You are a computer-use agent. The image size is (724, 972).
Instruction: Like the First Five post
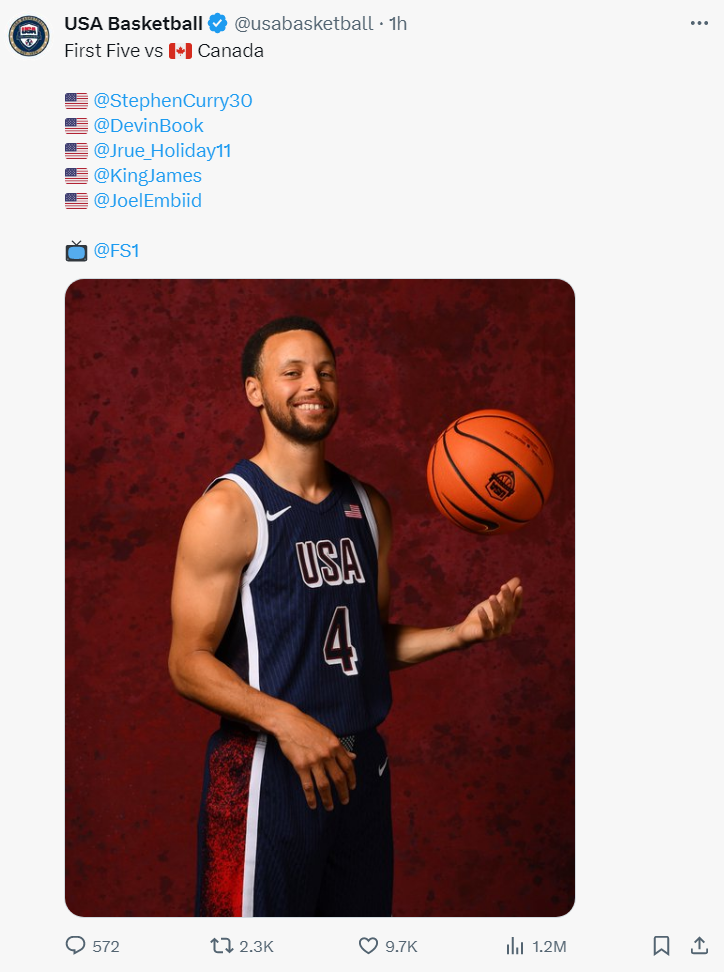tap(368, 945)
